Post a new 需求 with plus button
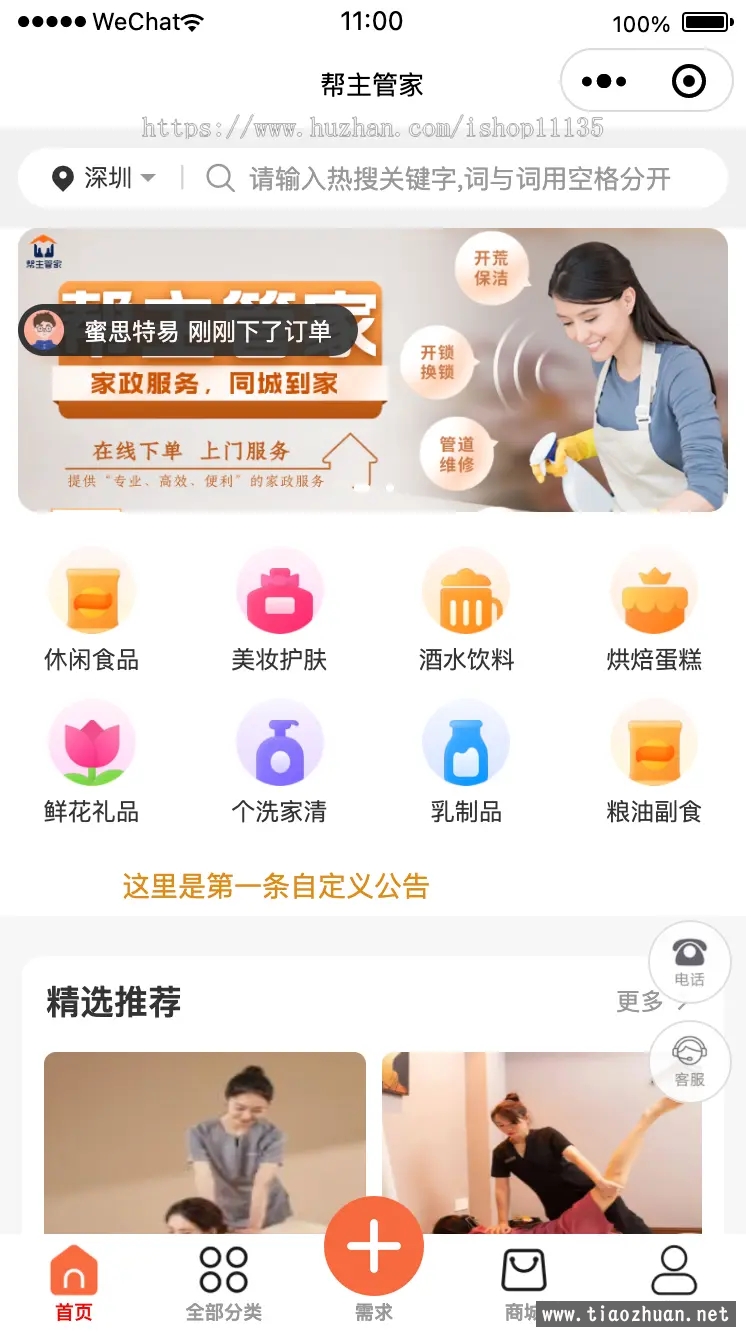The image size is (746, 1332). click(374, 1246)
